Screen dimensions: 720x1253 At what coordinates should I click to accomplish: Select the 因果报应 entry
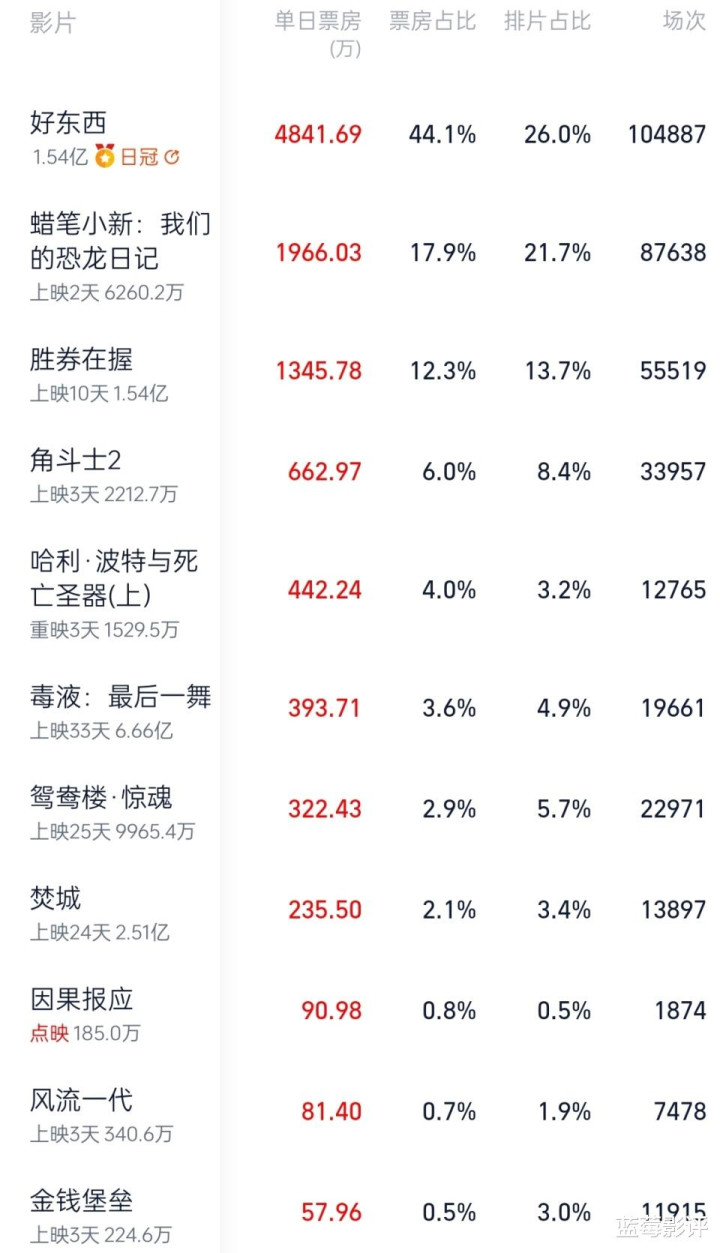[x=360, y=1013]
